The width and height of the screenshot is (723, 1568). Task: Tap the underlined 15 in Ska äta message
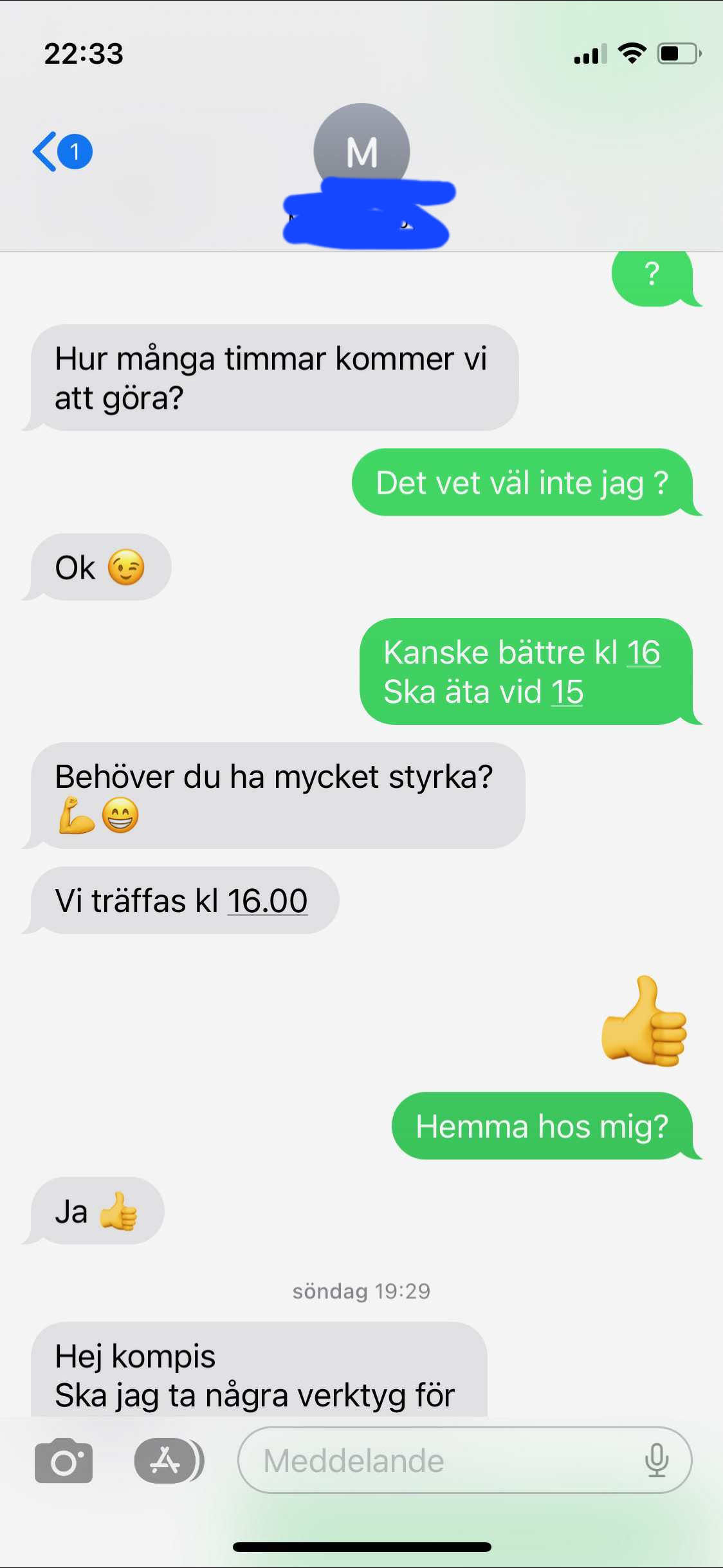(567, 693)
